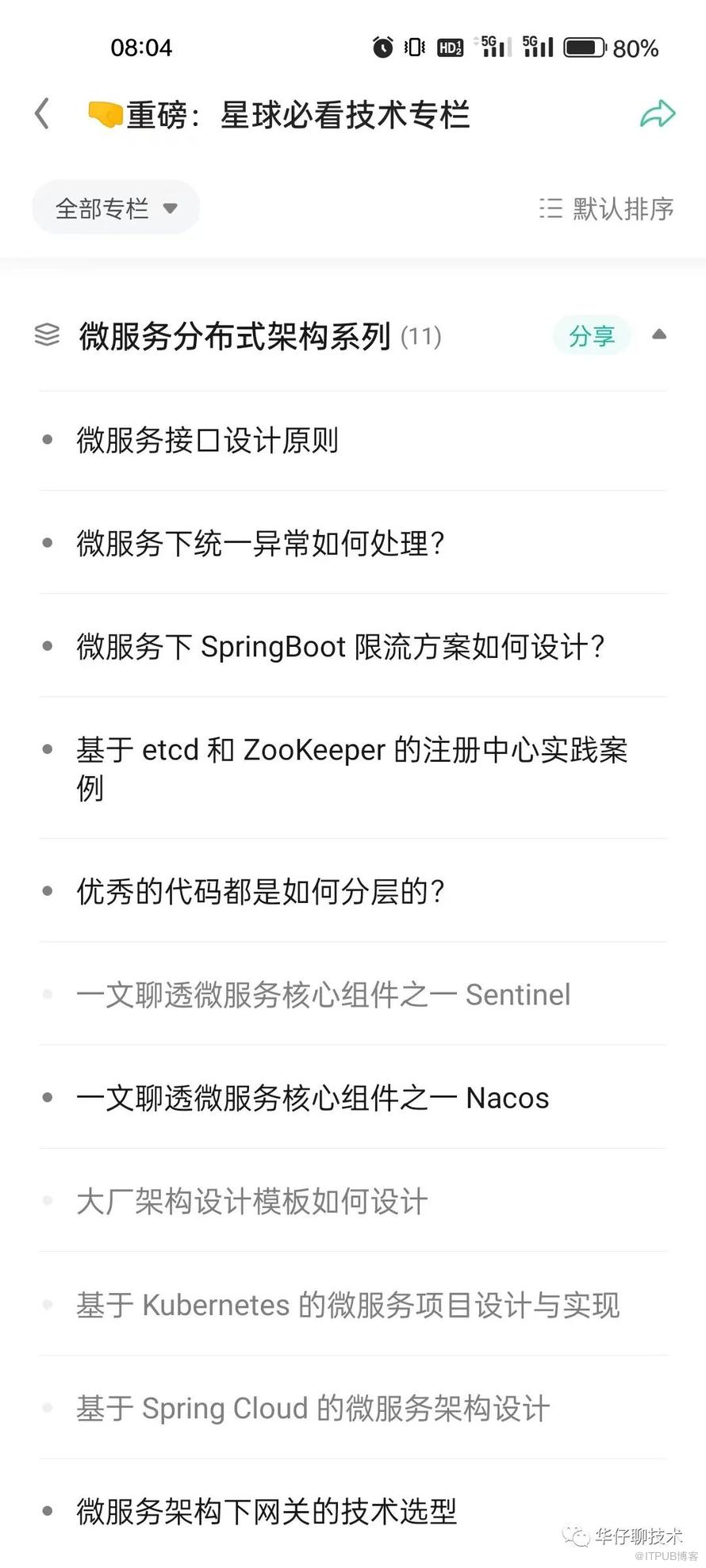Viewport: 706px width, 1568px height.
Task: Read the SpringBoot 限流方案 article
Action: point(340,647)
